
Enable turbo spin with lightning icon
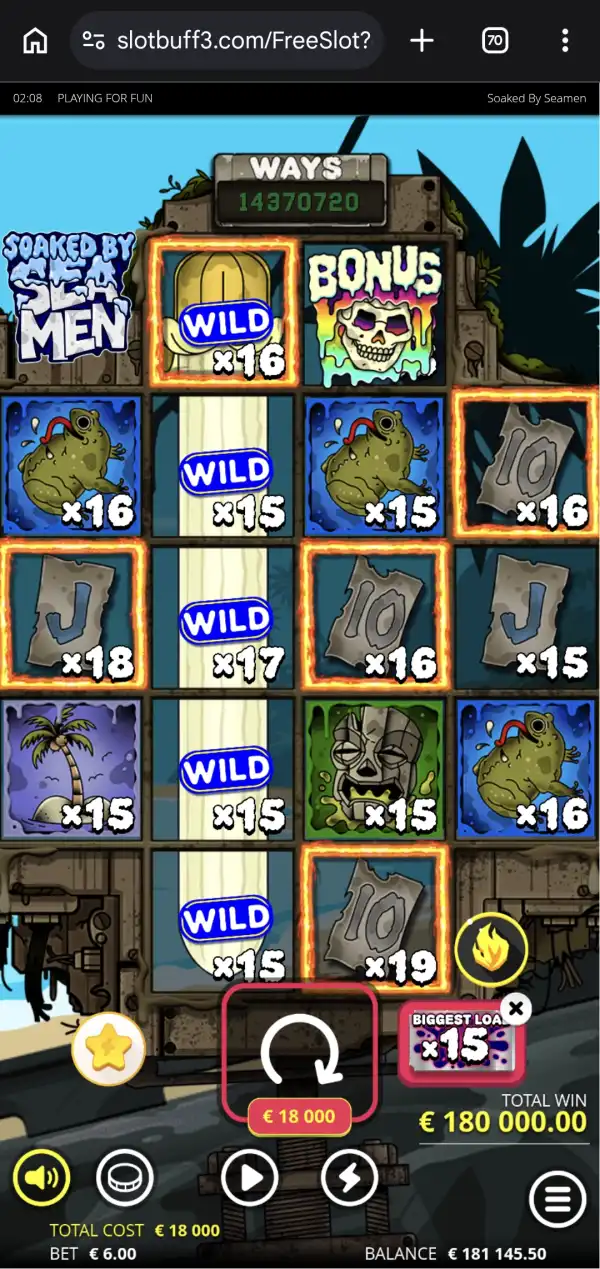[x=350, y=1179]
